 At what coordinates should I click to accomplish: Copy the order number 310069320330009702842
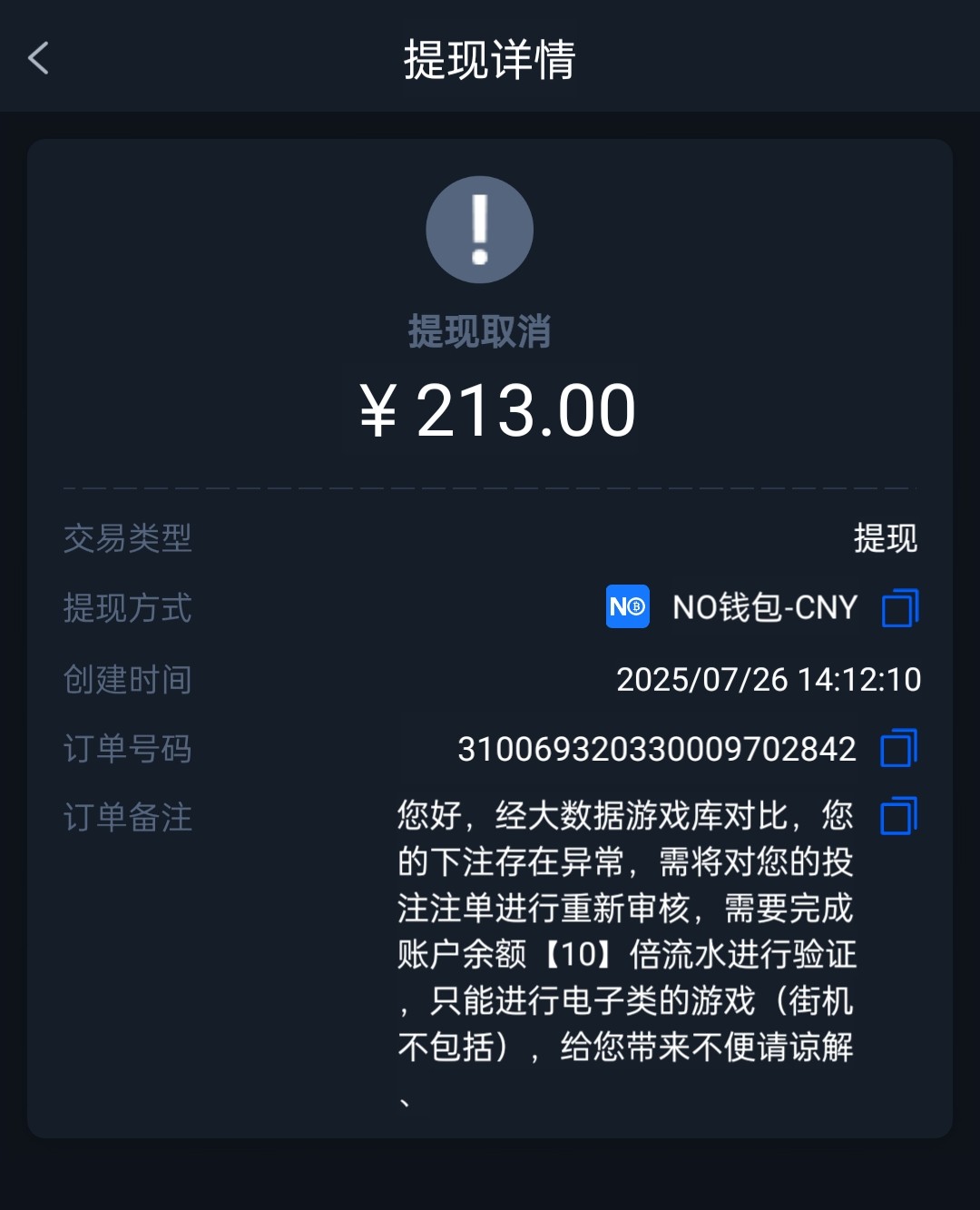(898, 749)
